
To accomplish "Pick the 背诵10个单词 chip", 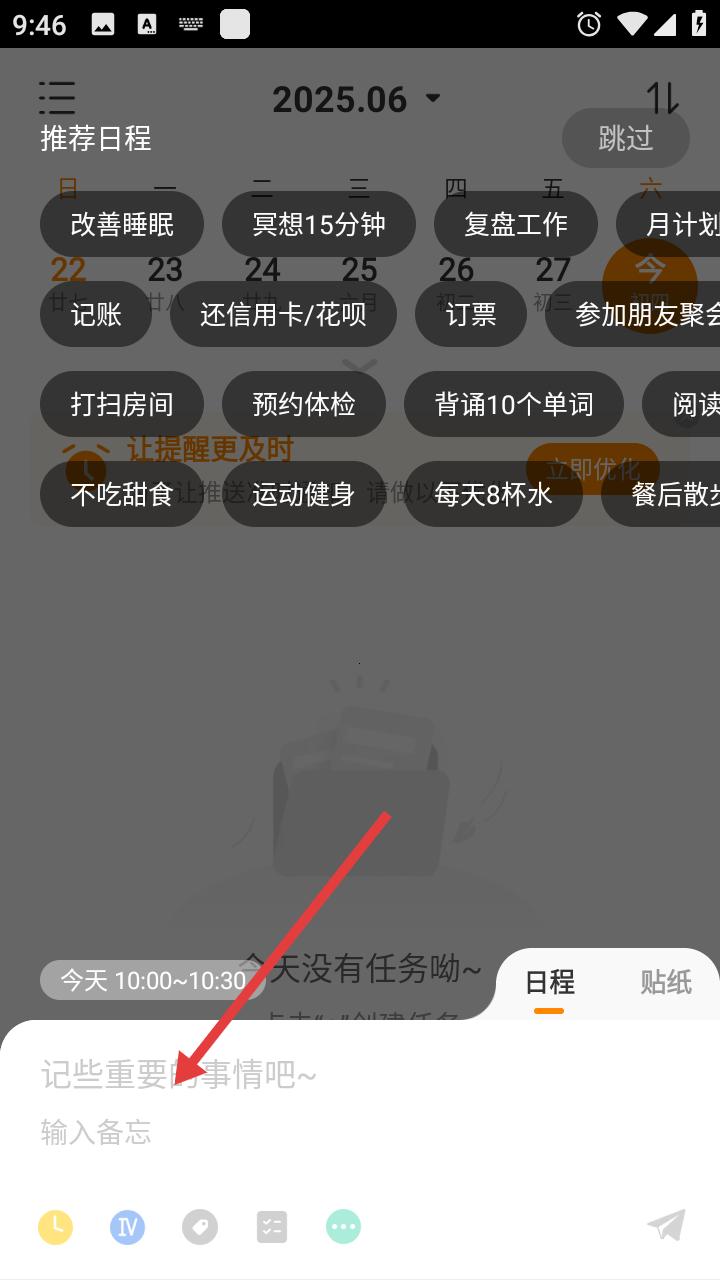I will click(514, 404).
